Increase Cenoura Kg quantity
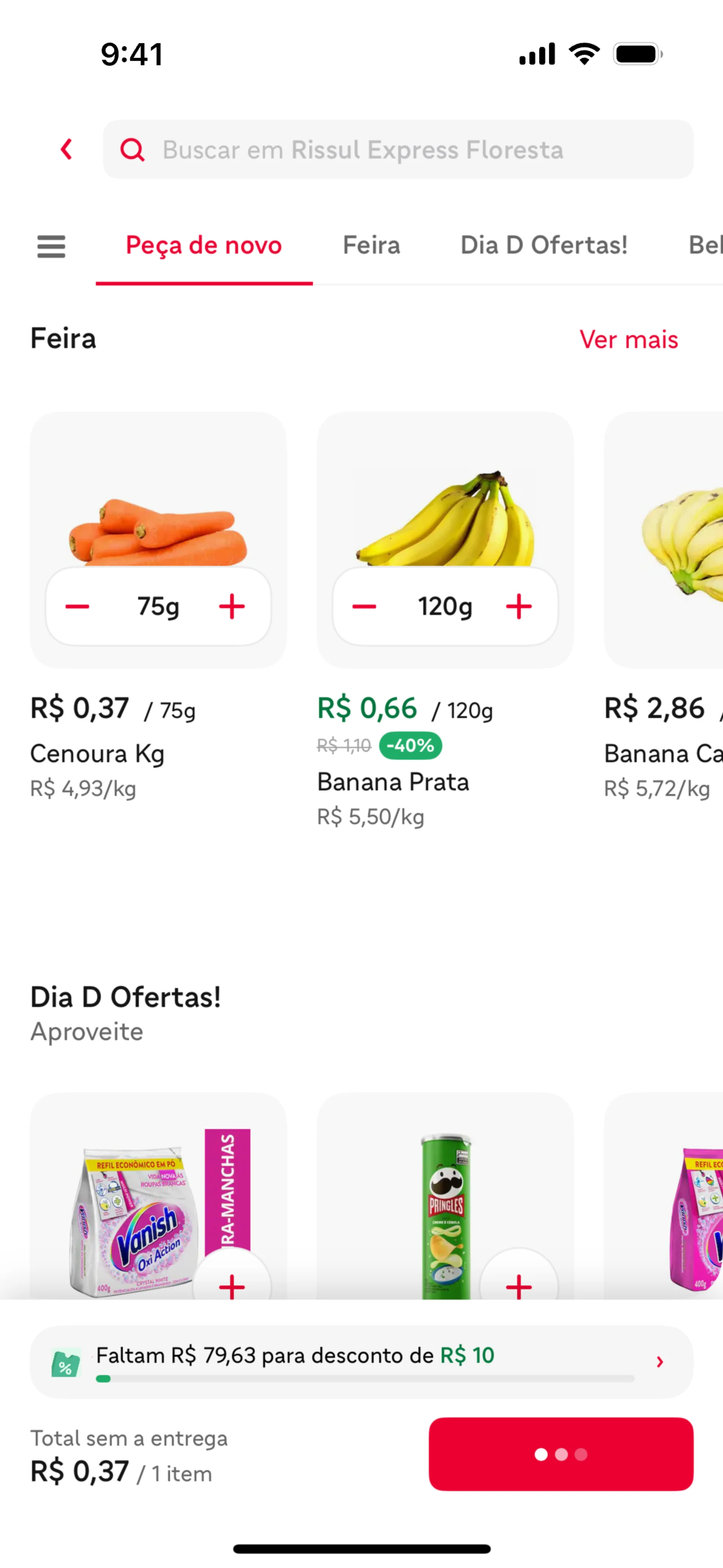 232,606
